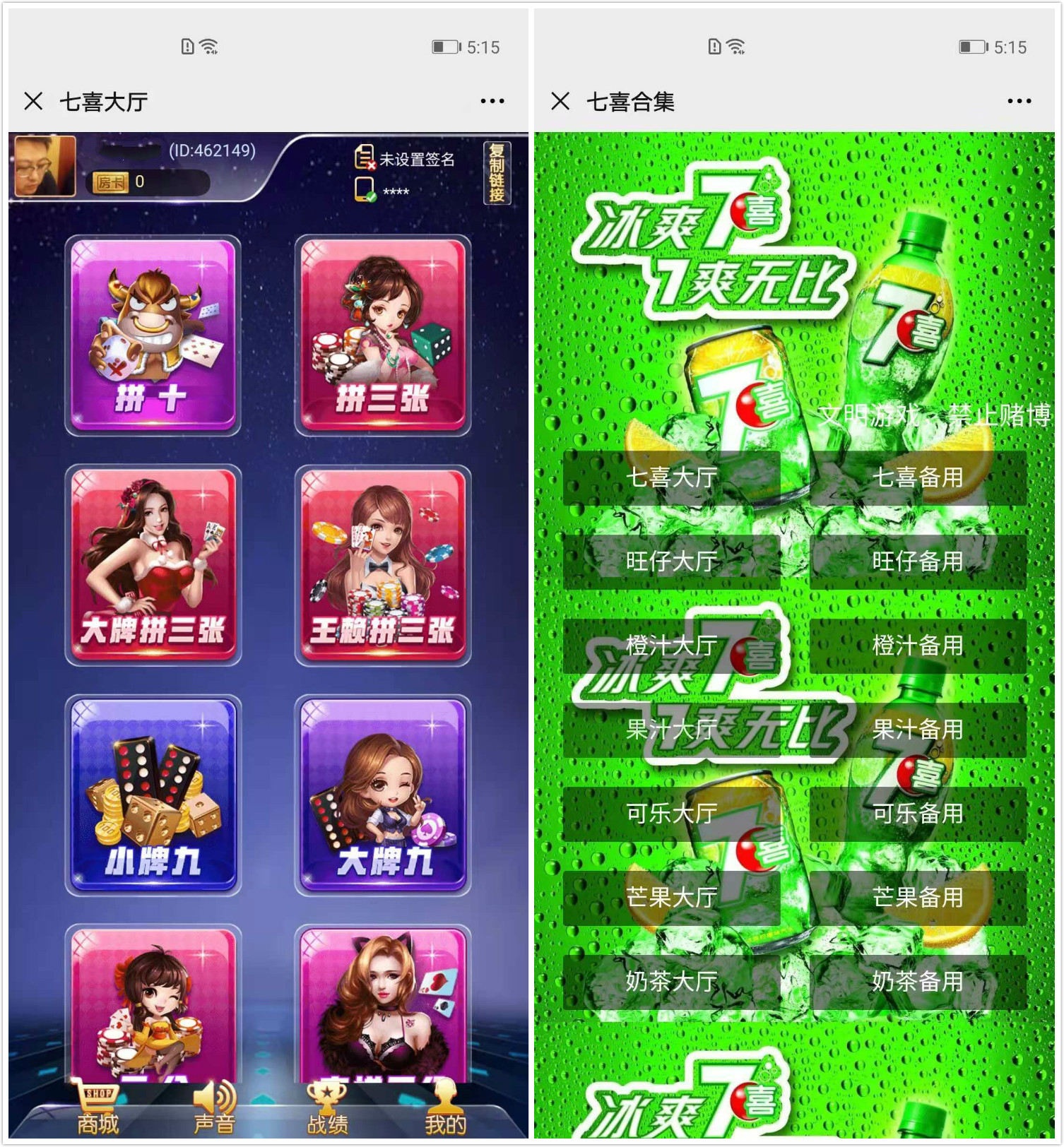Screen dimensions: 1064x1147
Task: Open the 拼十 game
Action: pyautogui.click(x=153, y=335)
